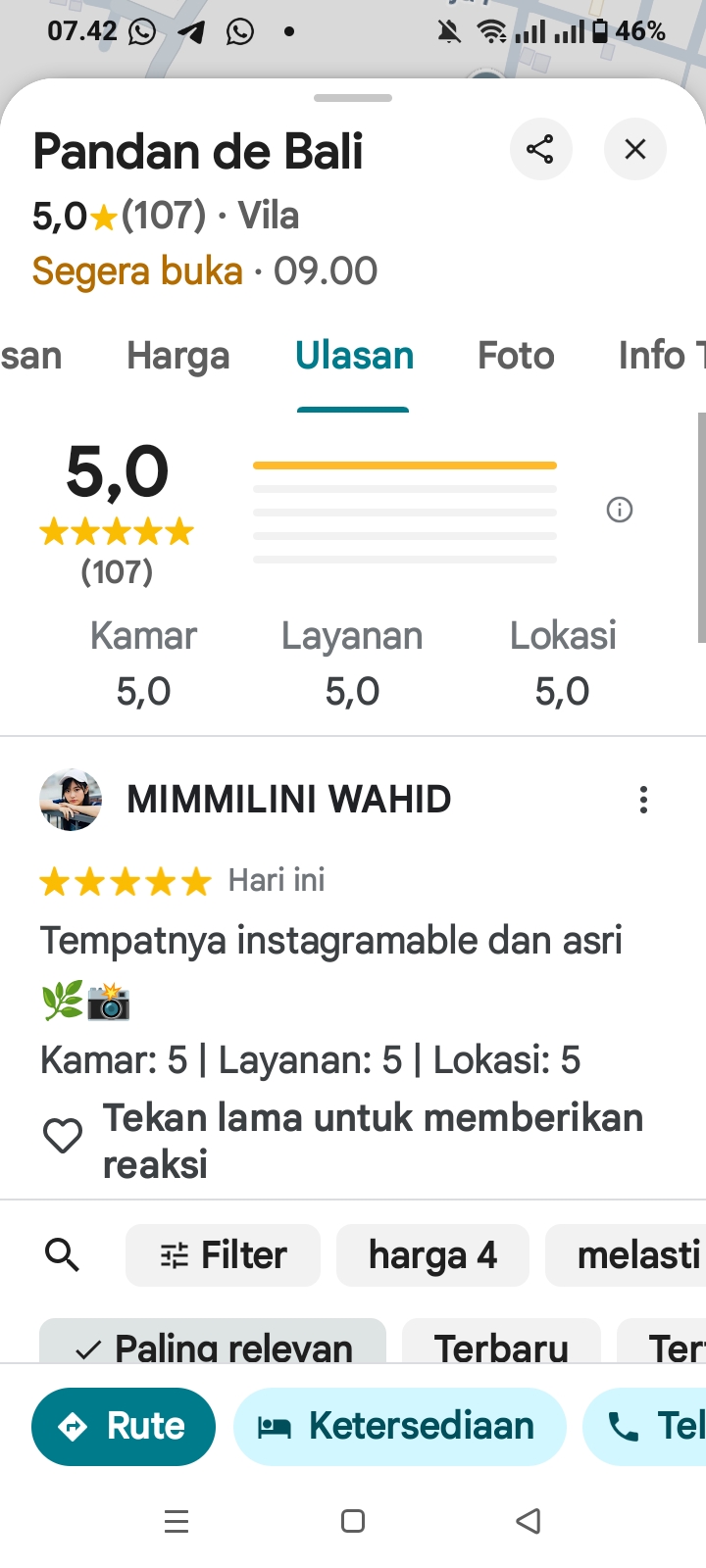
Task: Share the Pandan de Bali listing
Action: coord(540,149)
